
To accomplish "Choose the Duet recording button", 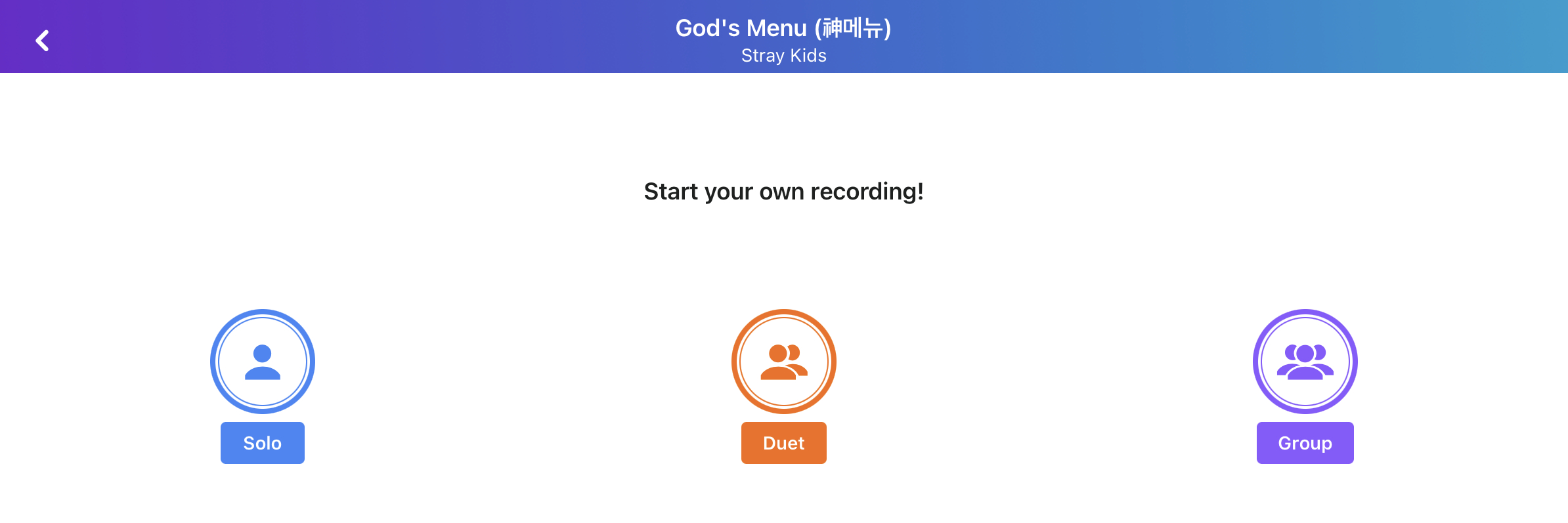I will 783,443.
